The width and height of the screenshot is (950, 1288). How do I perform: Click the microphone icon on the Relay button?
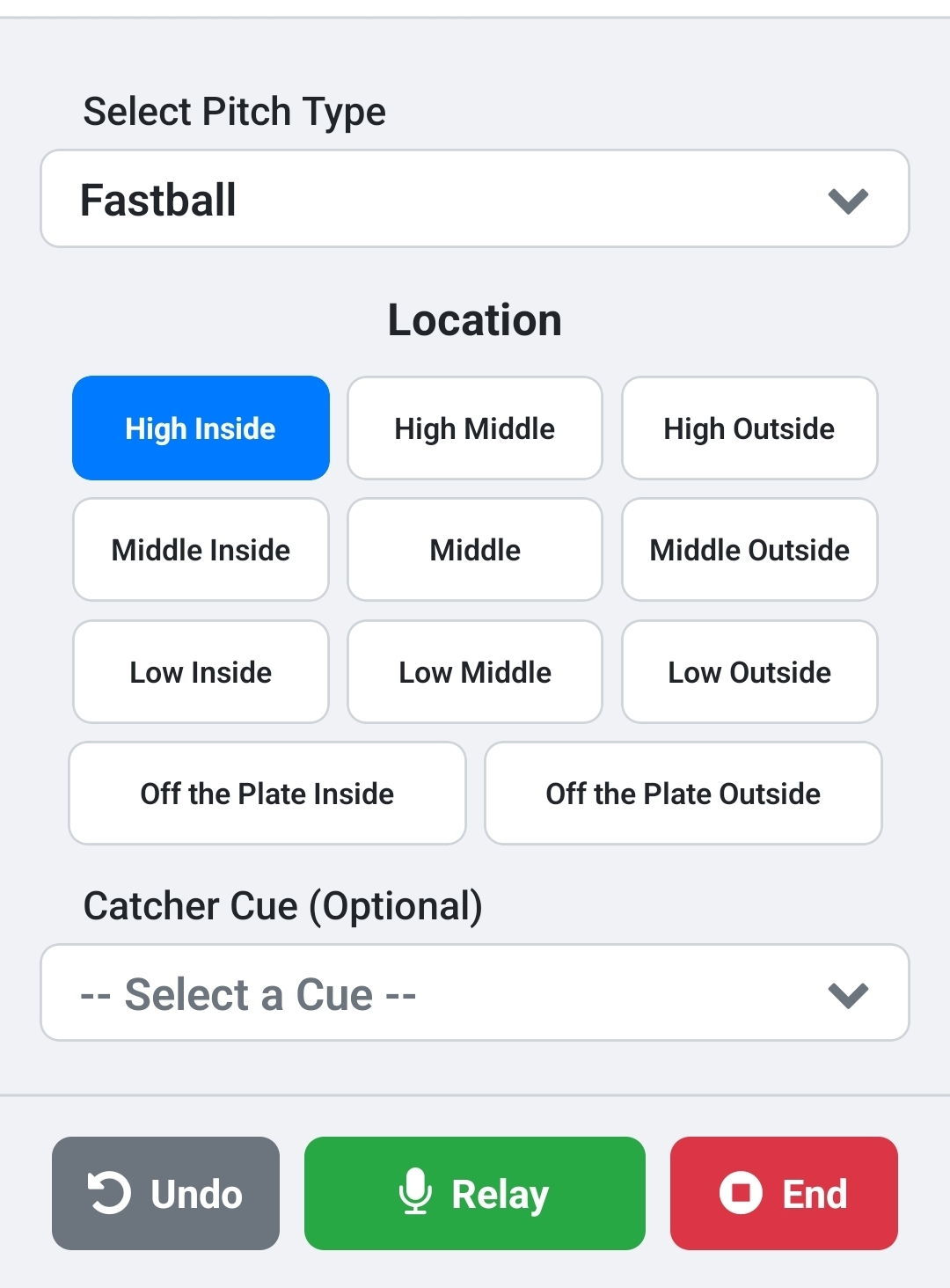point(415,1194)
